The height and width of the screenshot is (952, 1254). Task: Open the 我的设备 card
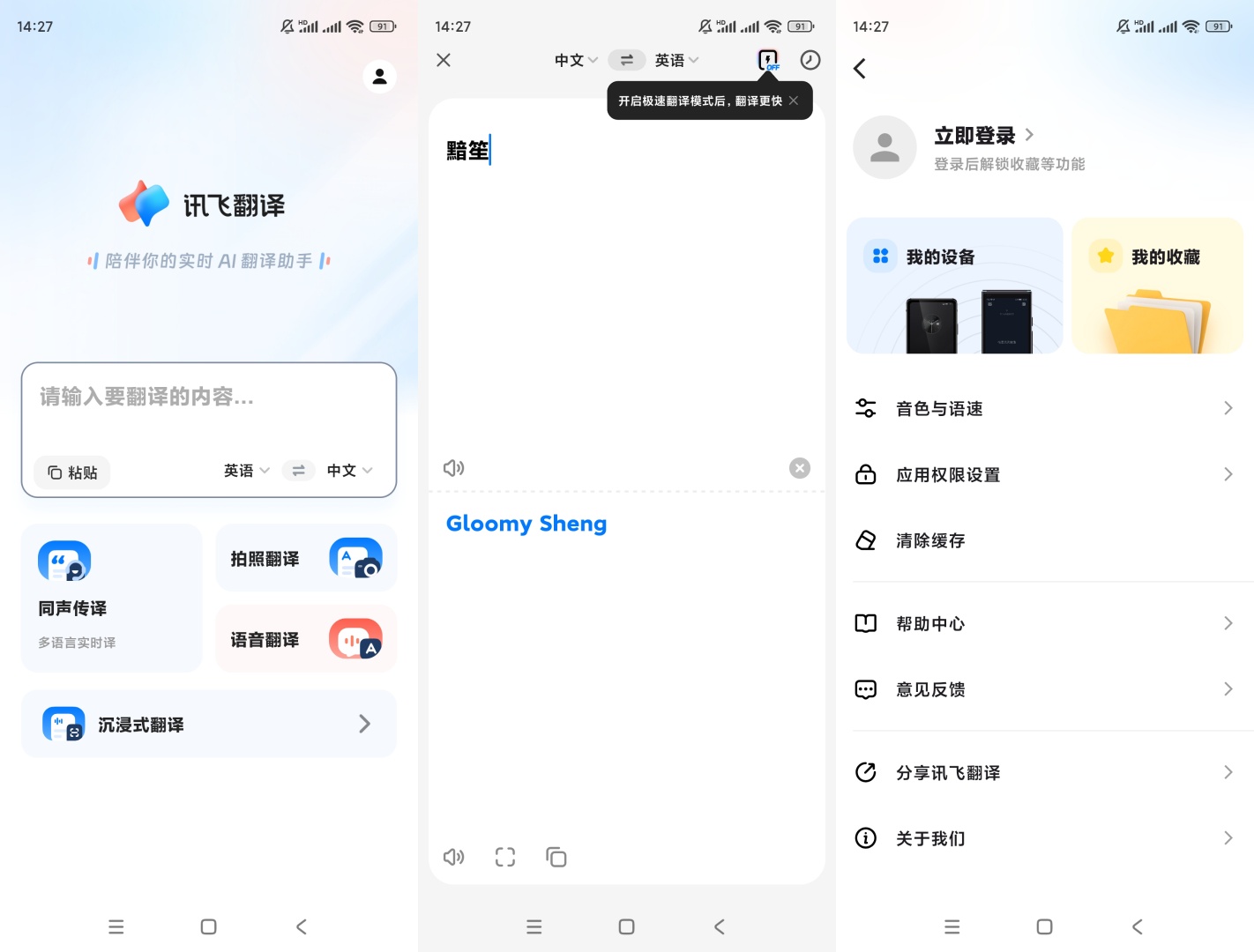click(x=954, y=286)
